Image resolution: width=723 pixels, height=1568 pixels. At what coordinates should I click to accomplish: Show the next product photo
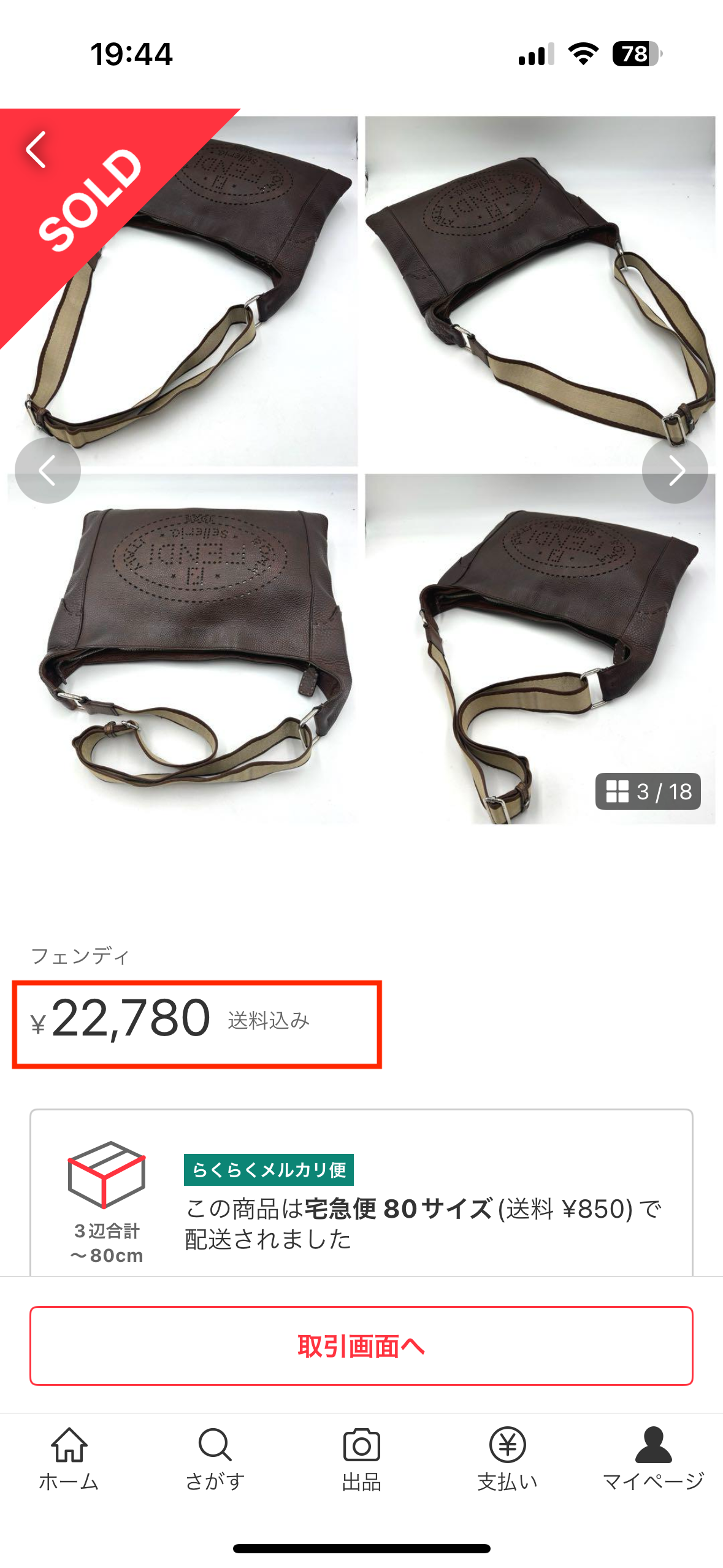click(x=675, y=471)
